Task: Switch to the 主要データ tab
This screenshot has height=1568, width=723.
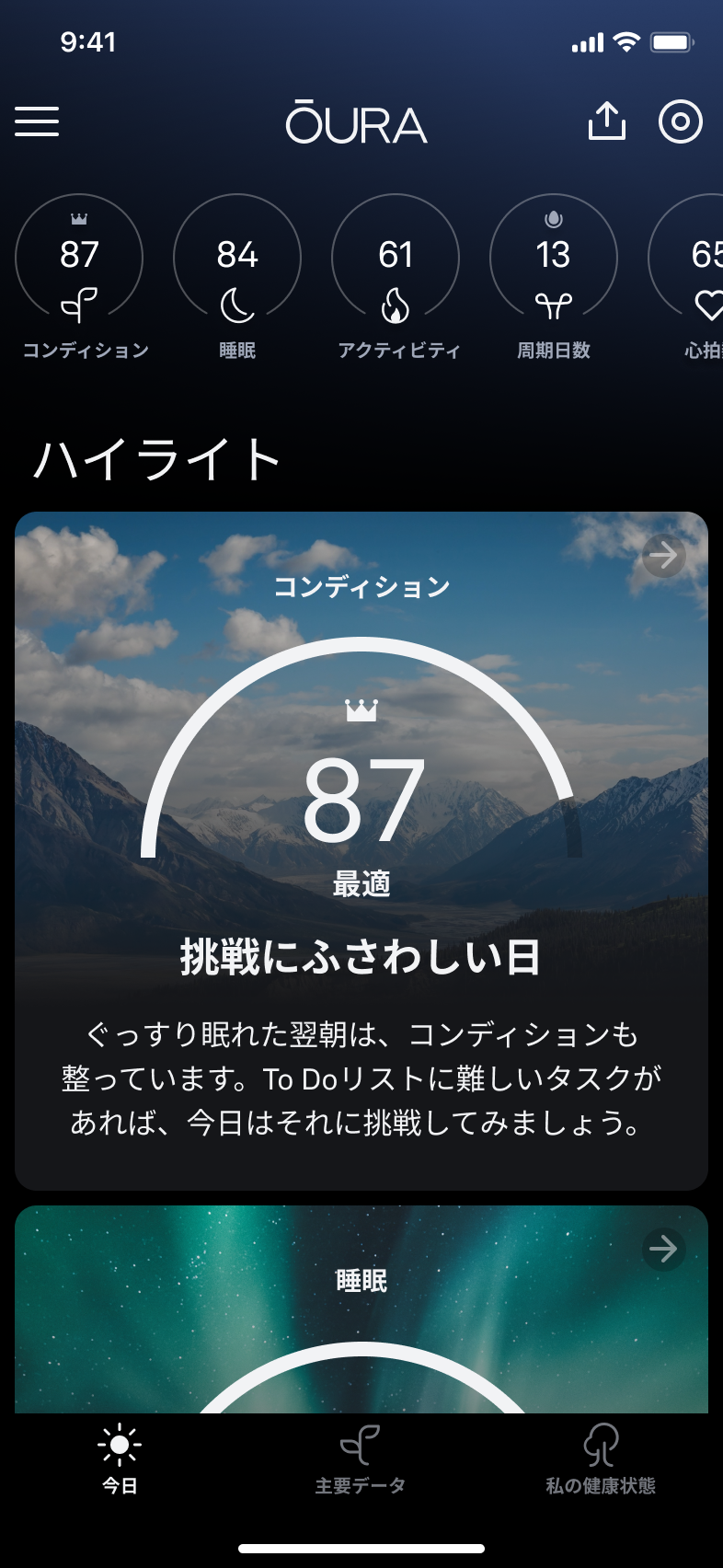Action: coord(361,1460)
